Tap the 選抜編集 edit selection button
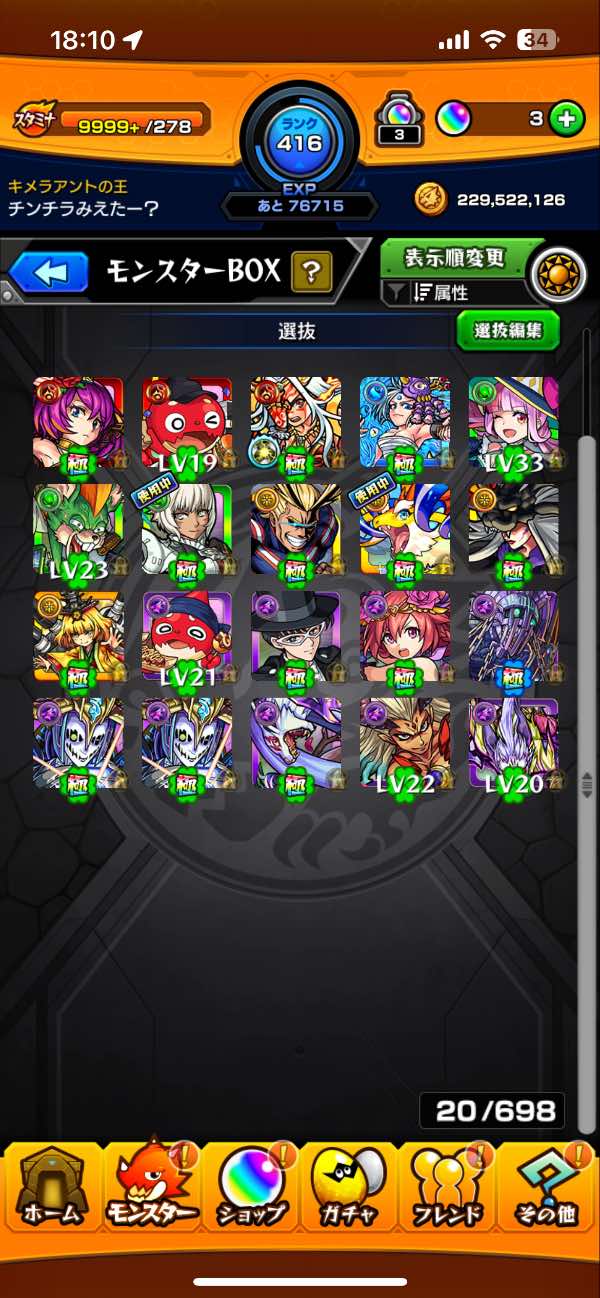This screenshot has height=1298, width=600. pyautogui.click(x=507, y=330)
